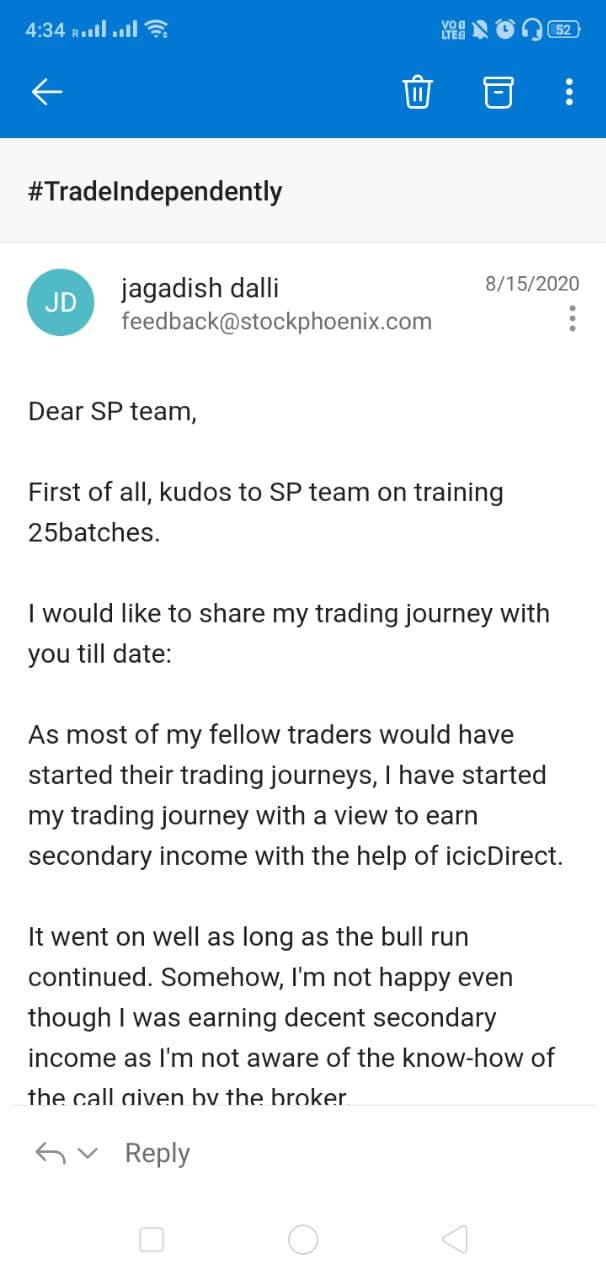Reply to this email
The image size is (606, 1280).
(157, 1153)
